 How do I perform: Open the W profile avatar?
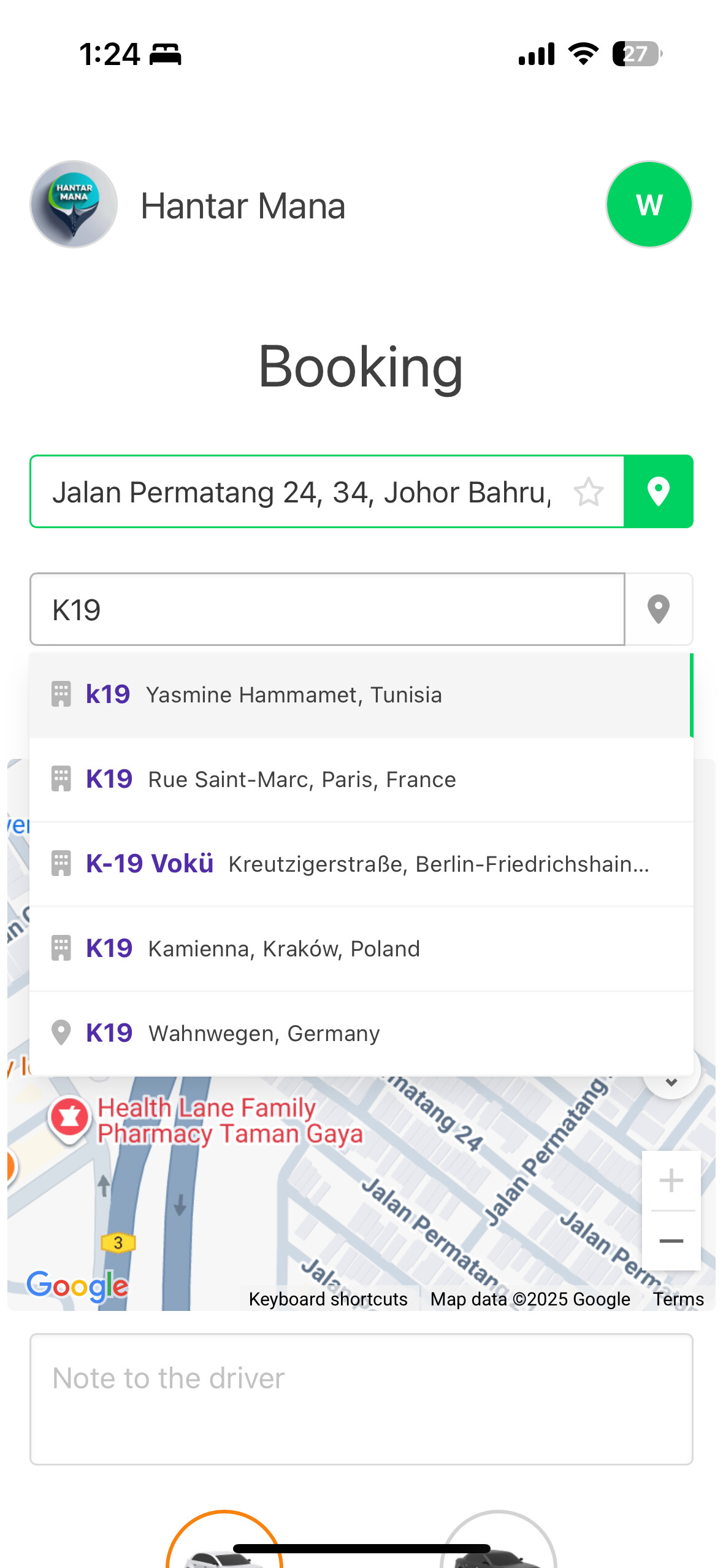pos(649,204)
